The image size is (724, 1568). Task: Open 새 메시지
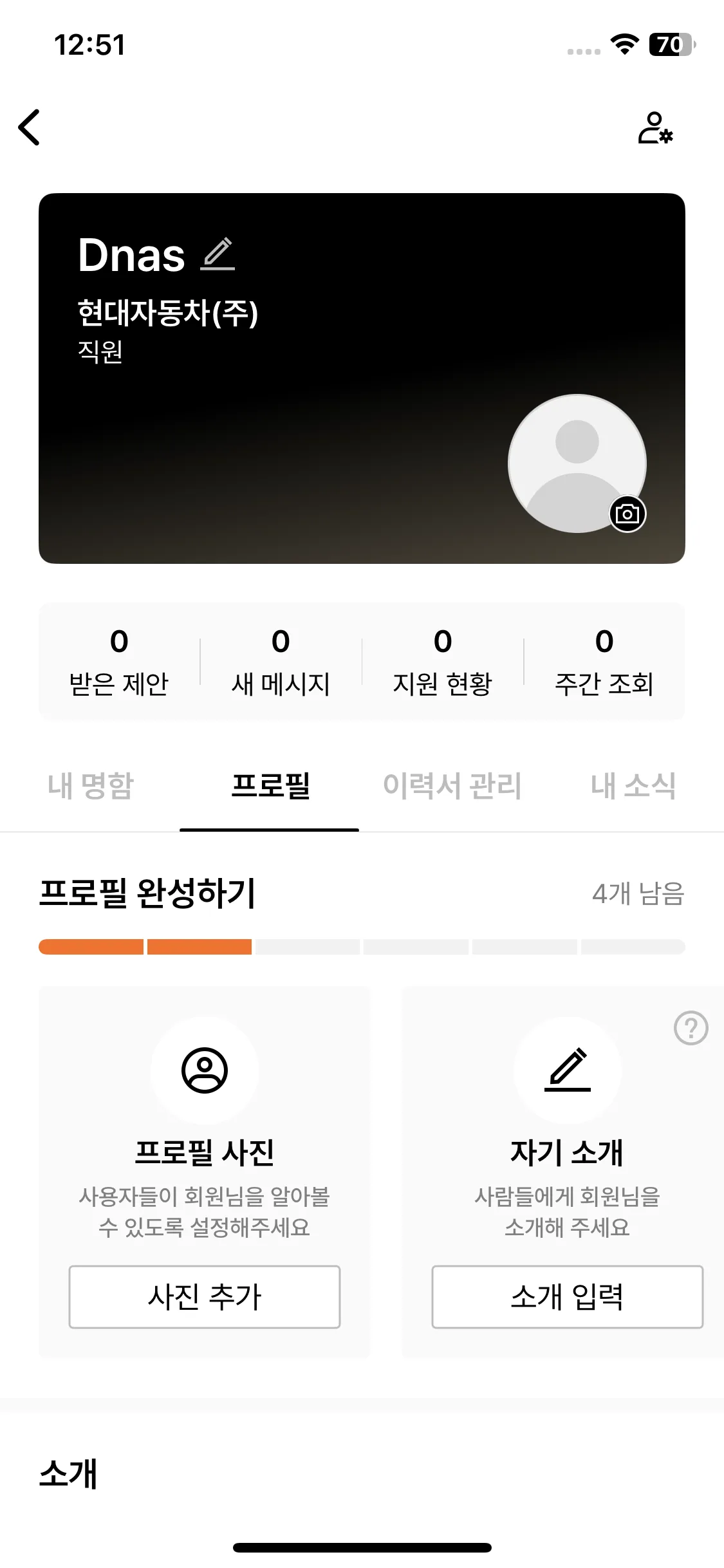pyautogui.click(x=281, y=661)
